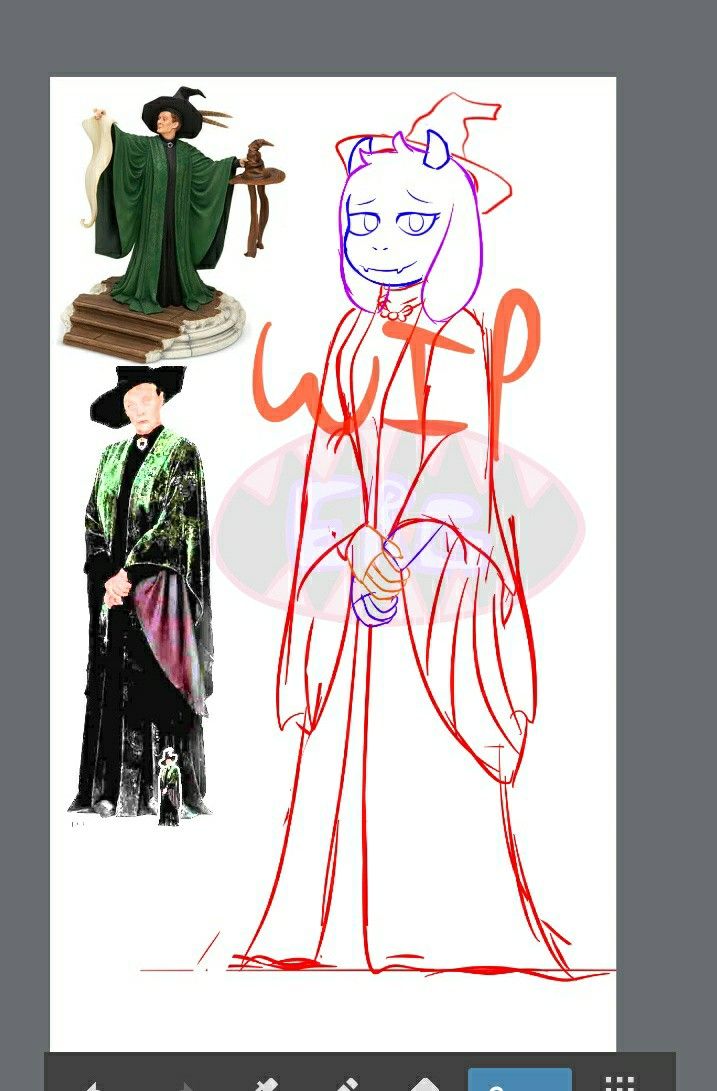Tap the highlighted blue tool button

pyautogui.click(x=519, y=1080)
